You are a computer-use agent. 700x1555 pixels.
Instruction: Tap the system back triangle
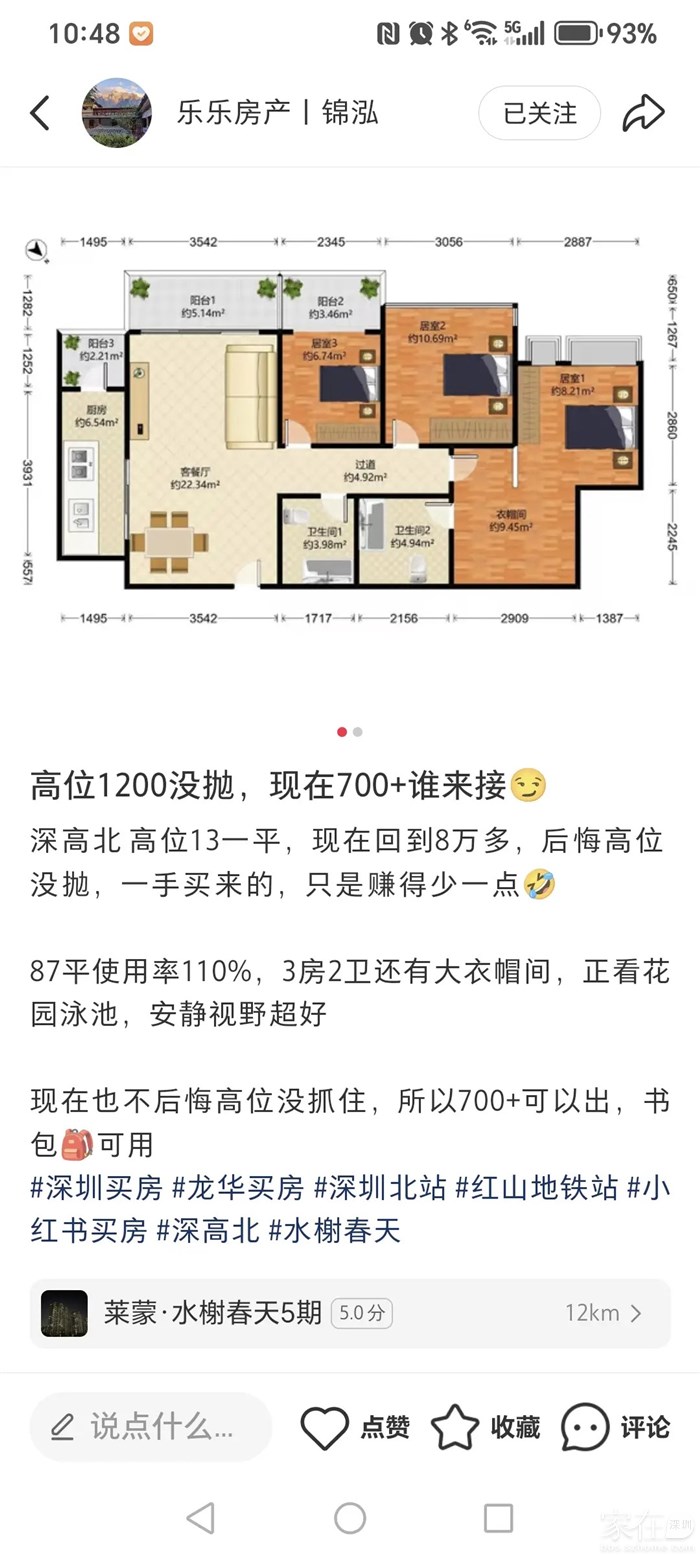[201, 1518]
